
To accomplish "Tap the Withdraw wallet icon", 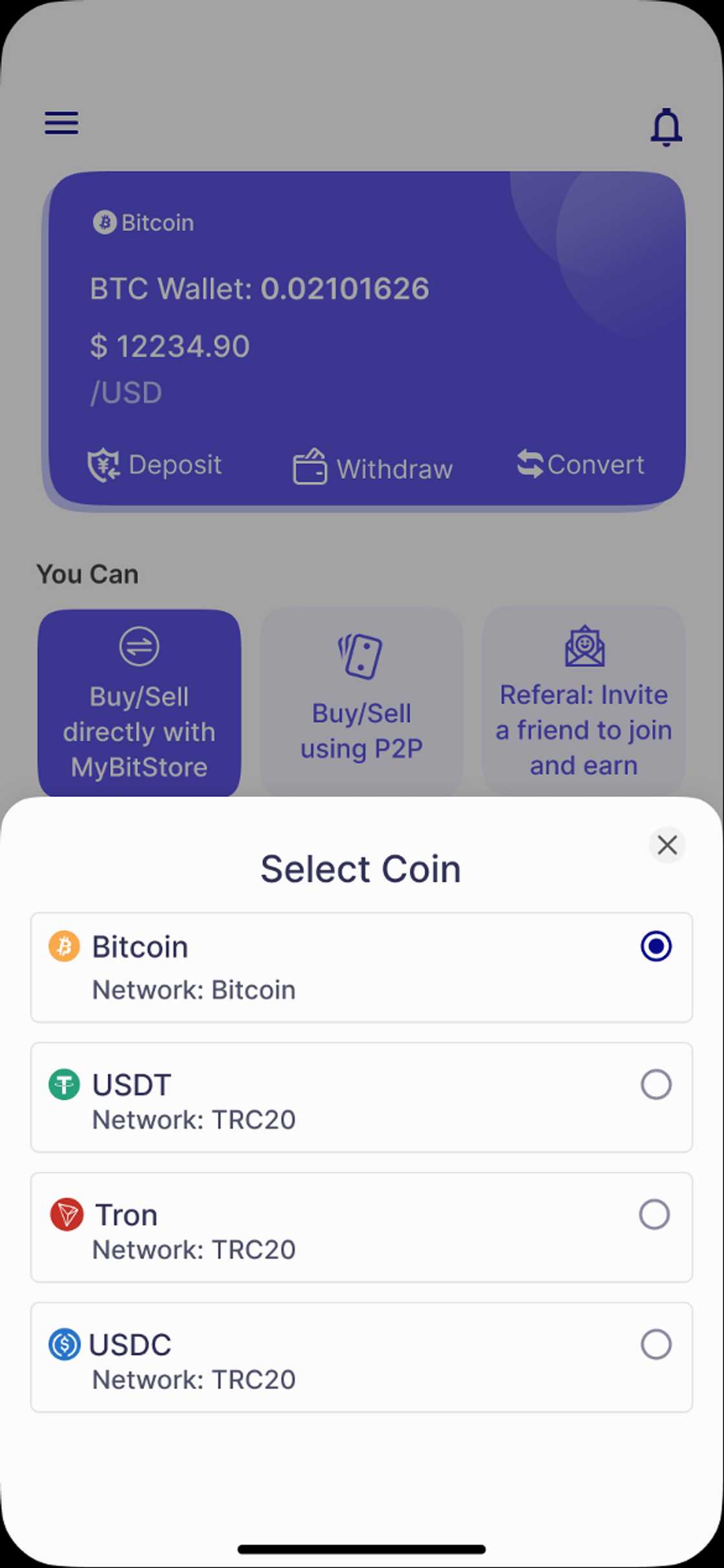I will 310,464.
